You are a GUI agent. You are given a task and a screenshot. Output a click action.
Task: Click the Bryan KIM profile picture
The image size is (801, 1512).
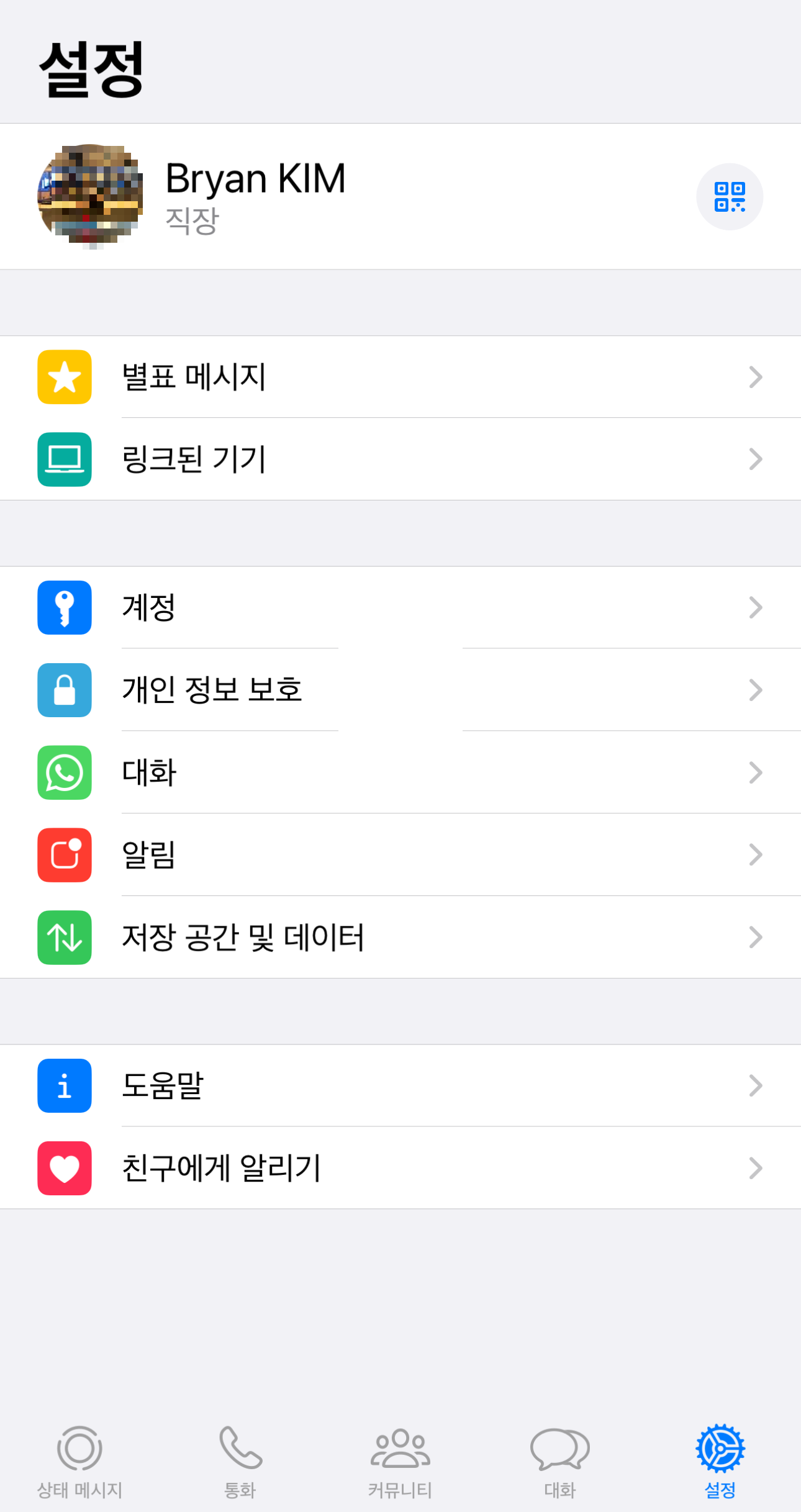(92, 196)
